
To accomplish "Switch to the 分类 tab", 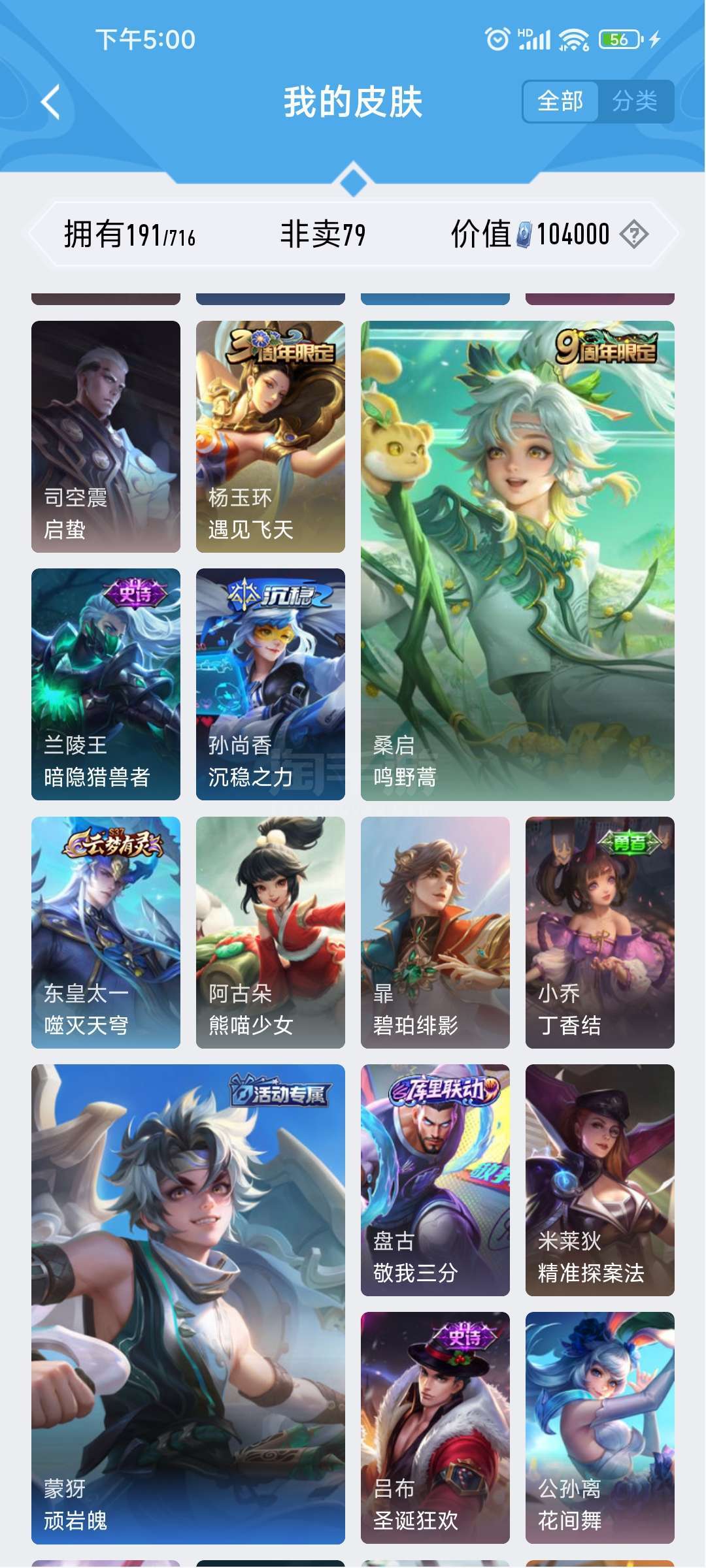I will [x=635, y=101].
